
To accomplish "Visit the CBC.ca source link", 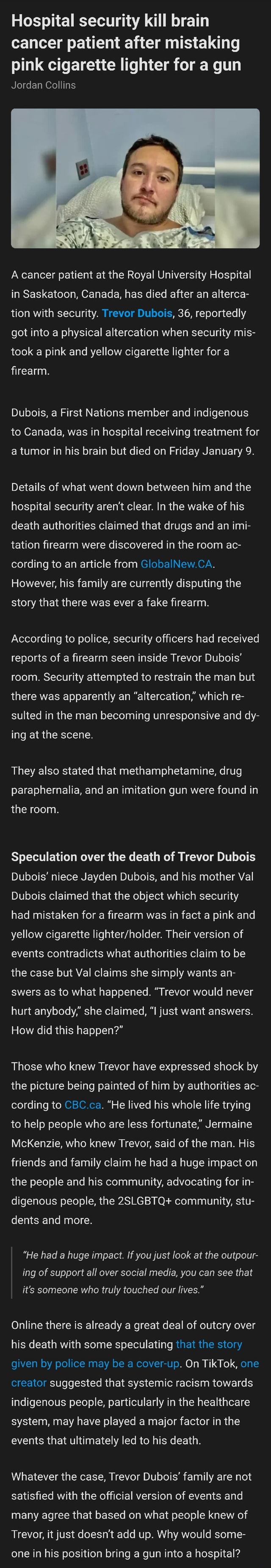I will tap(83, 1104).
